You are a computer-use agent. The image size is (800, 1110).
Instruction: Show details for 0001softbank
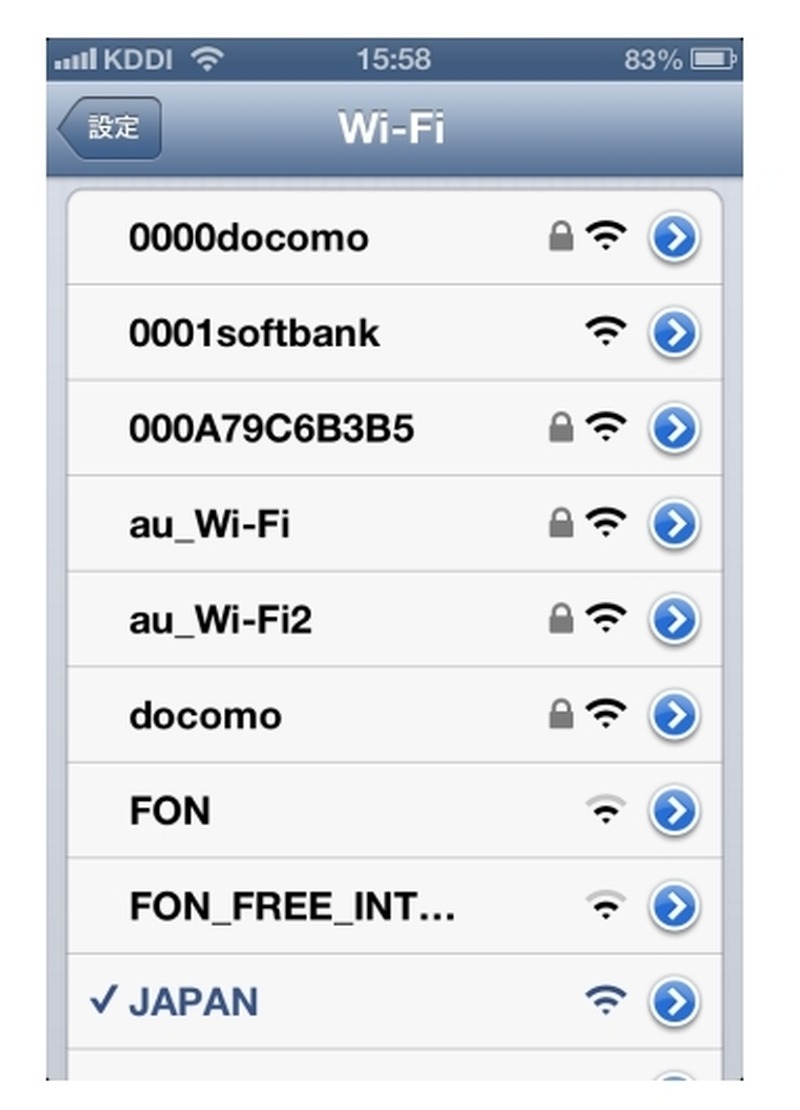click(x=674, y=333)
